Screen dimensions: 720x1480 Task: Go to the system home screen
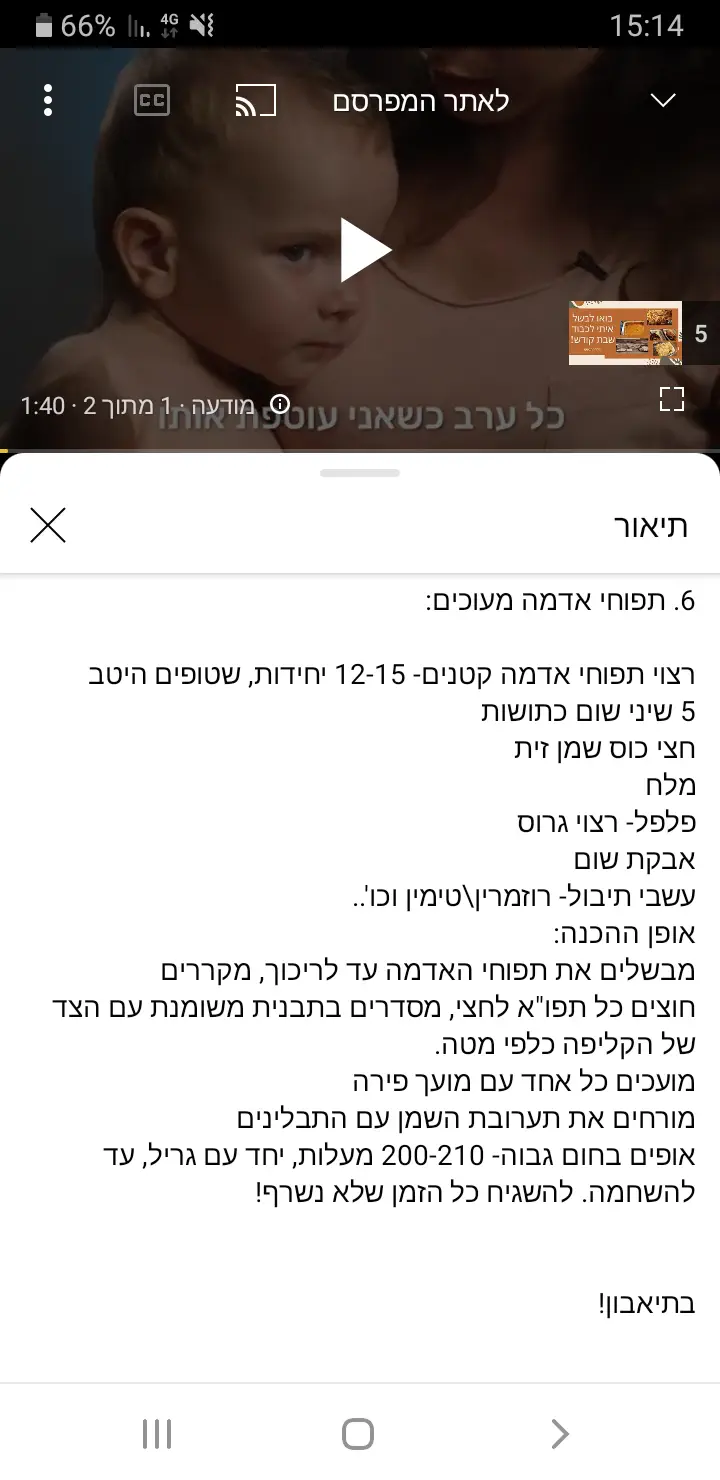pyautogui.click(x=358, y=1434)
